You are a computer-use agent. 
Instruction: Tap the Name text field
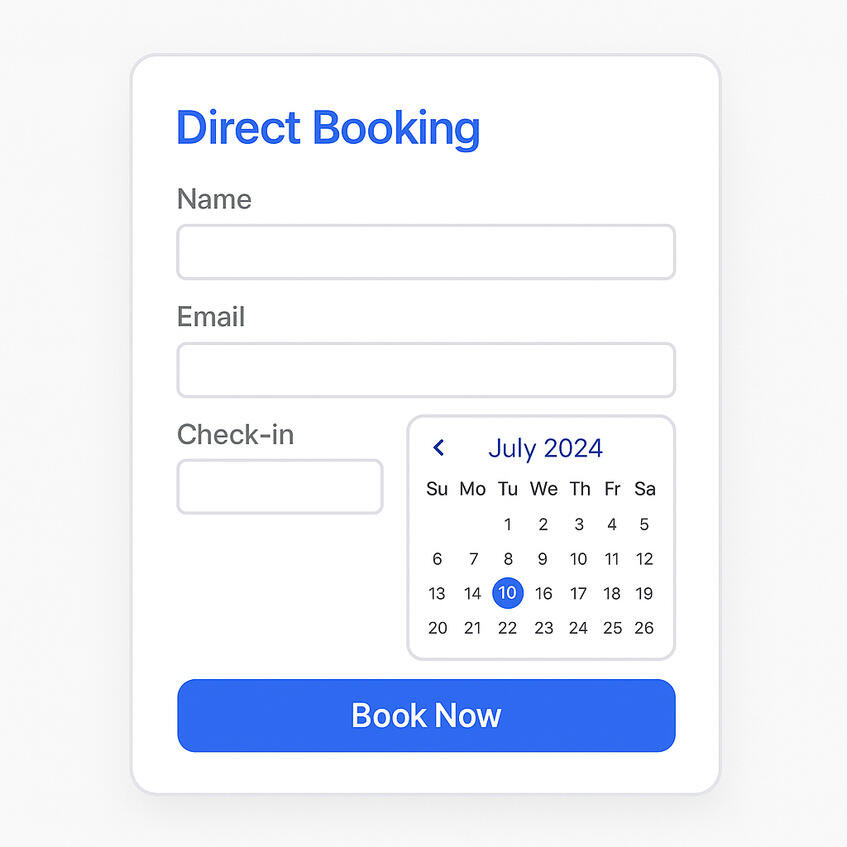[426, 252]
